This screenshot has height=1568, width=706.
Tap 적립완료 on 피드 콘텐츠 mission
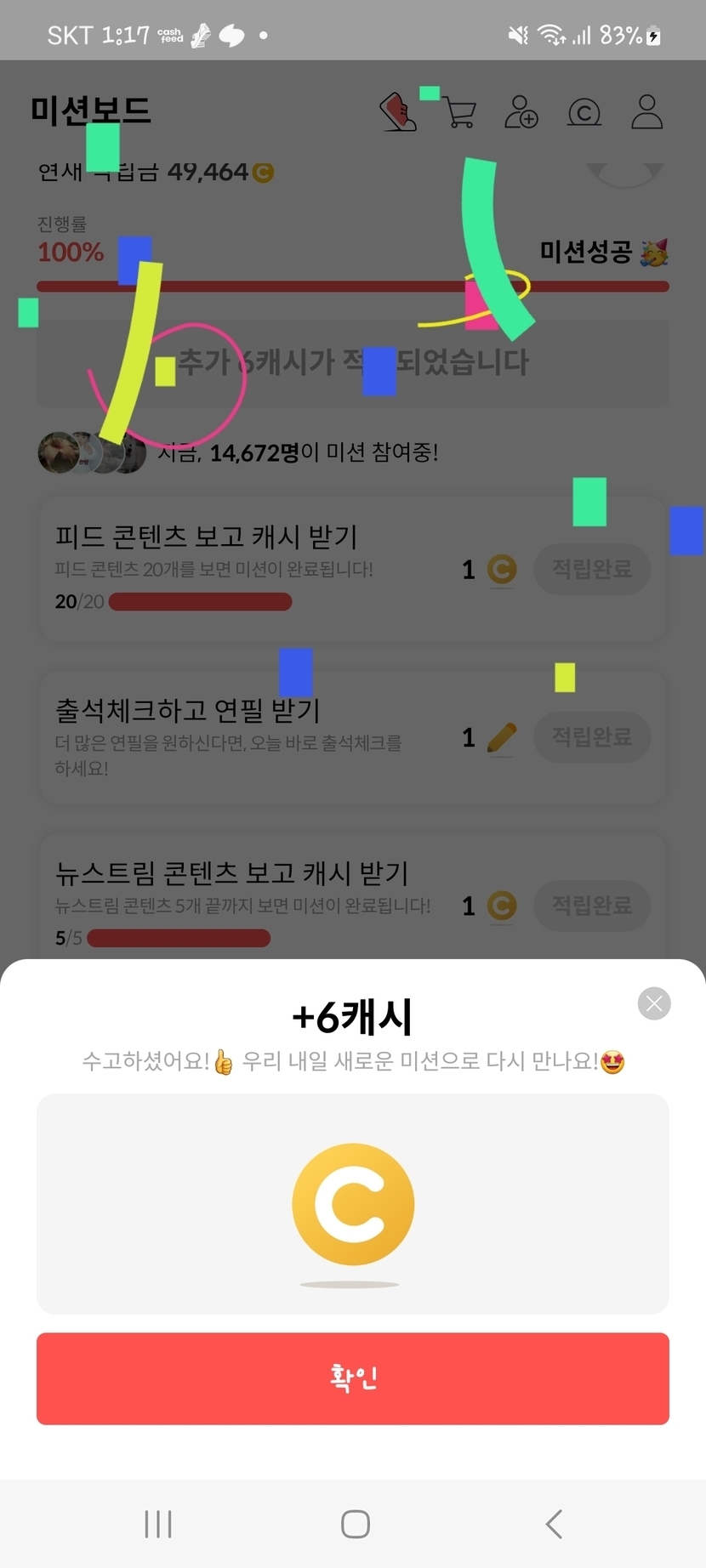[x=592, y=569]
